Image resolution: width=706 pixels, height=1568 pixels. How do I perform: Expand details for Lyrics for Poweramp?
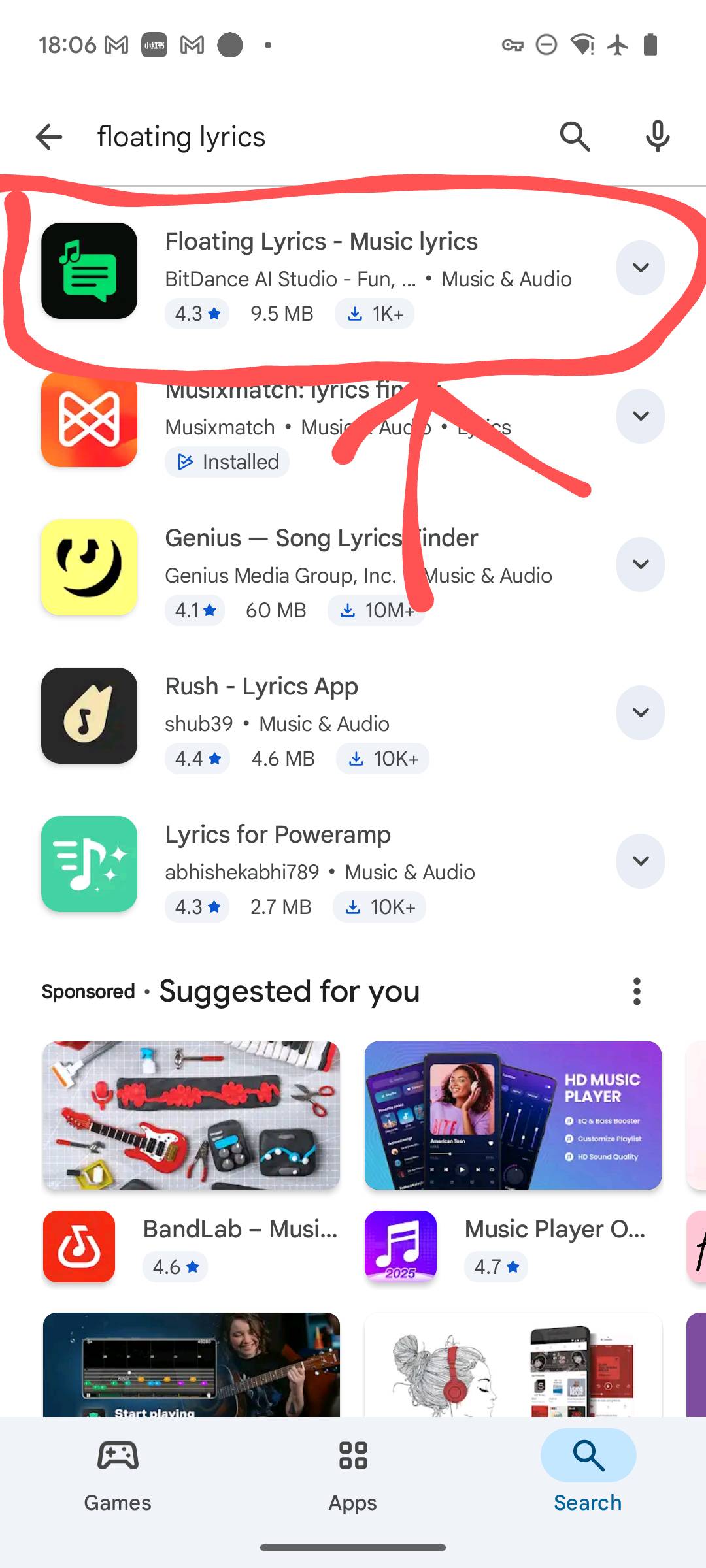coord(641,861)
